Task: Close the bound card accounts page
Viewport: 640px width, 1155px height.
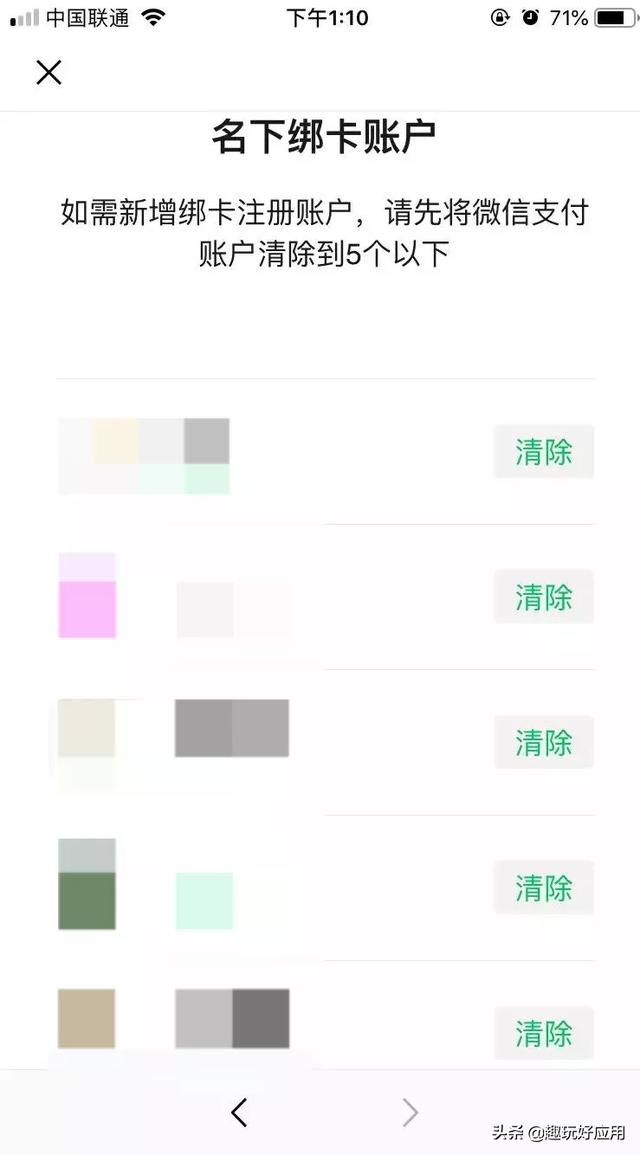Action: click(x=49, y=72)
